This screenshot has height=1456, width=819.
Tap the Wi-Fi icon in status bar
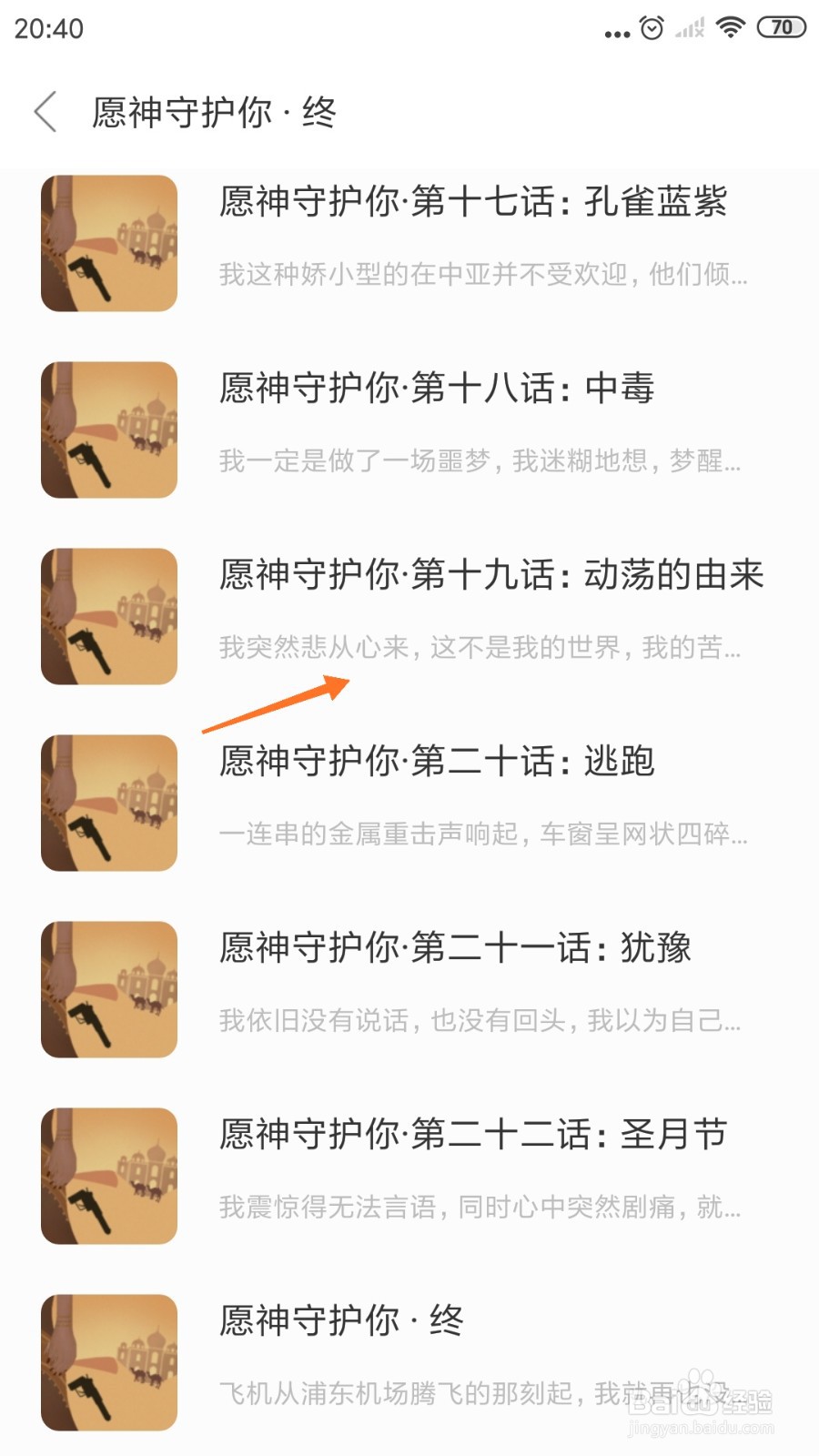click(x=731, y=27)
